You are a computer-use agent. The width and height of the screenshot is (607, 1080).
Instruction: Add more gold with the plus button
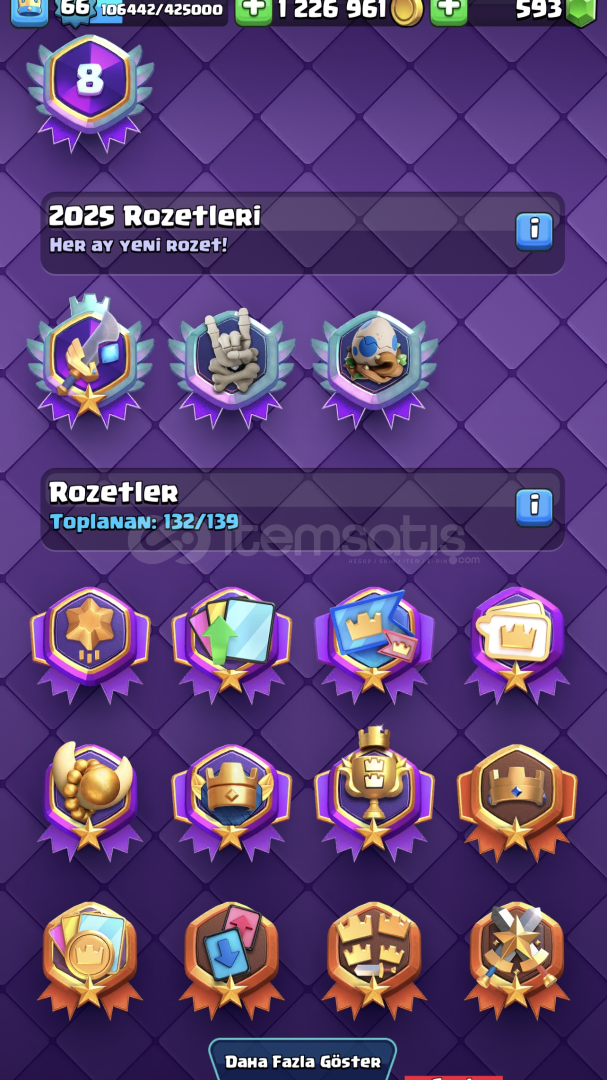tap(253, 10)
